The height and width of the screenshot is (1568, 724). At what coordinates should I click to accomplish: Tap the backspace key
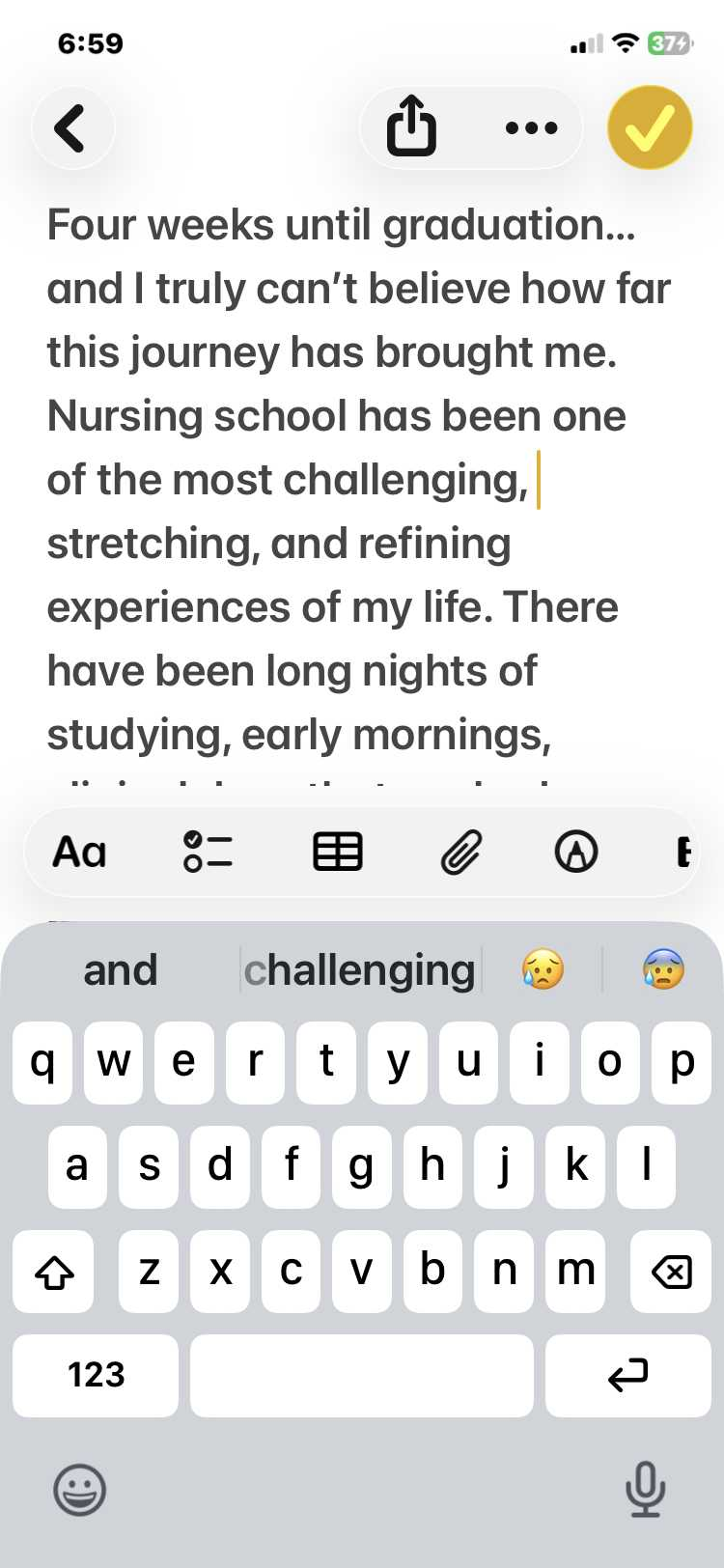(x=671, y=1272)
